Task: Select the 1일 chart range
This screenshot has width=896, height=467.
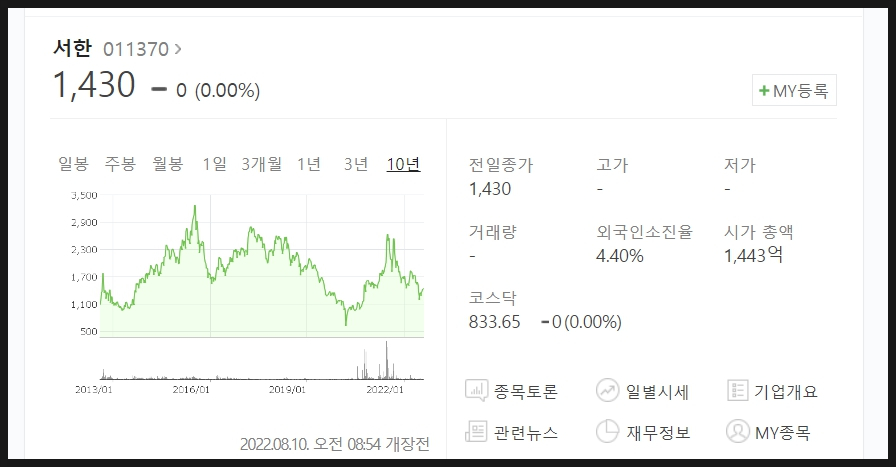Action: coord(214,165)
